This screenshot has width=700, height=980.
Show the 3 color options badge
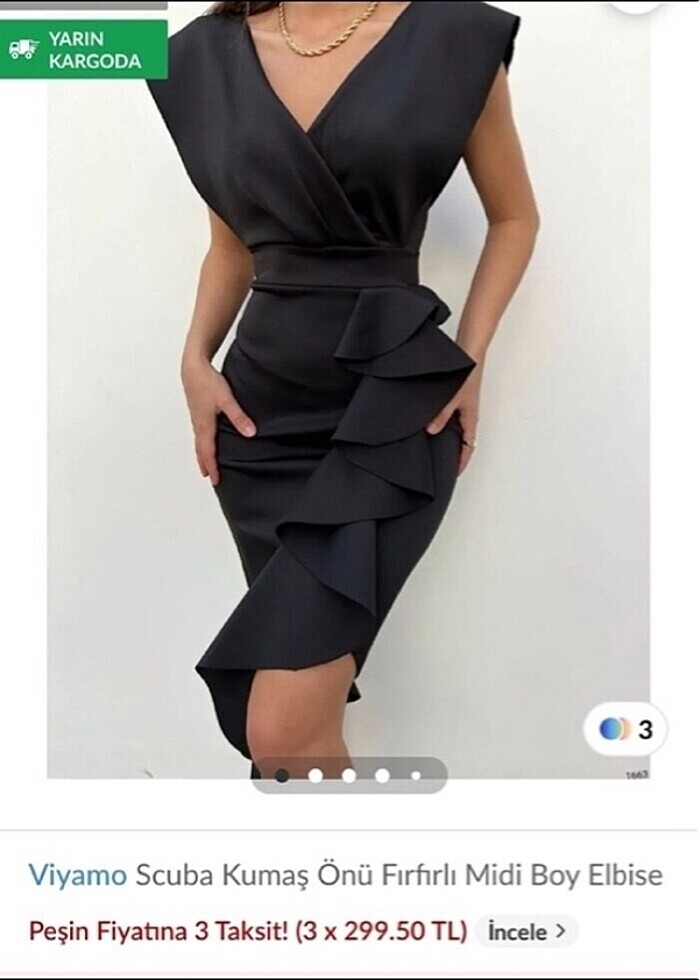[x=625, y=729]
